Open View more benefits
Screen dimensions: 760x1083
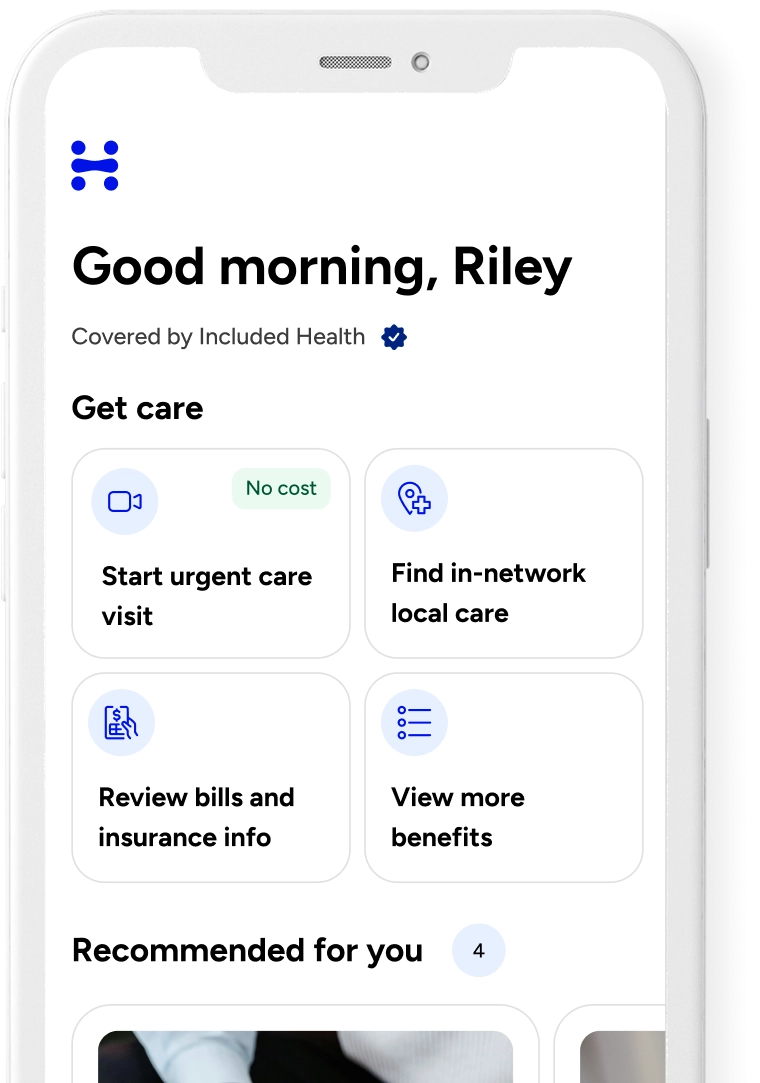point(503,777)
